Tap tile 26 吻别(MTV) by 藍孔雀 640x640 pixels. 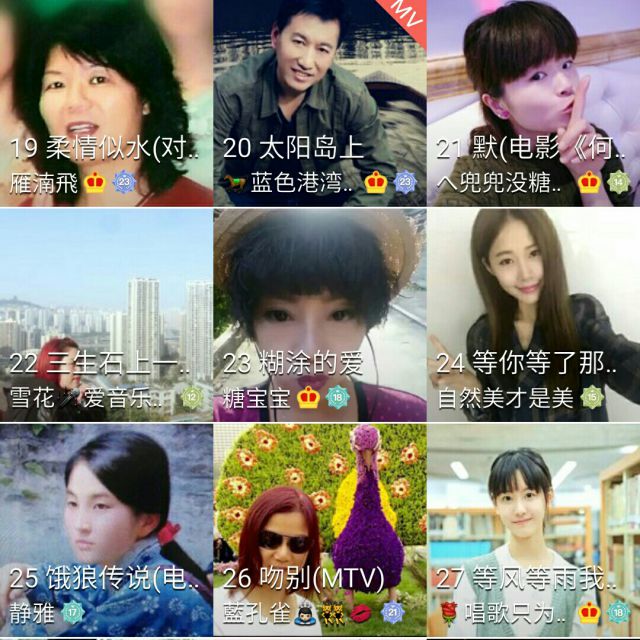point(319,528)
